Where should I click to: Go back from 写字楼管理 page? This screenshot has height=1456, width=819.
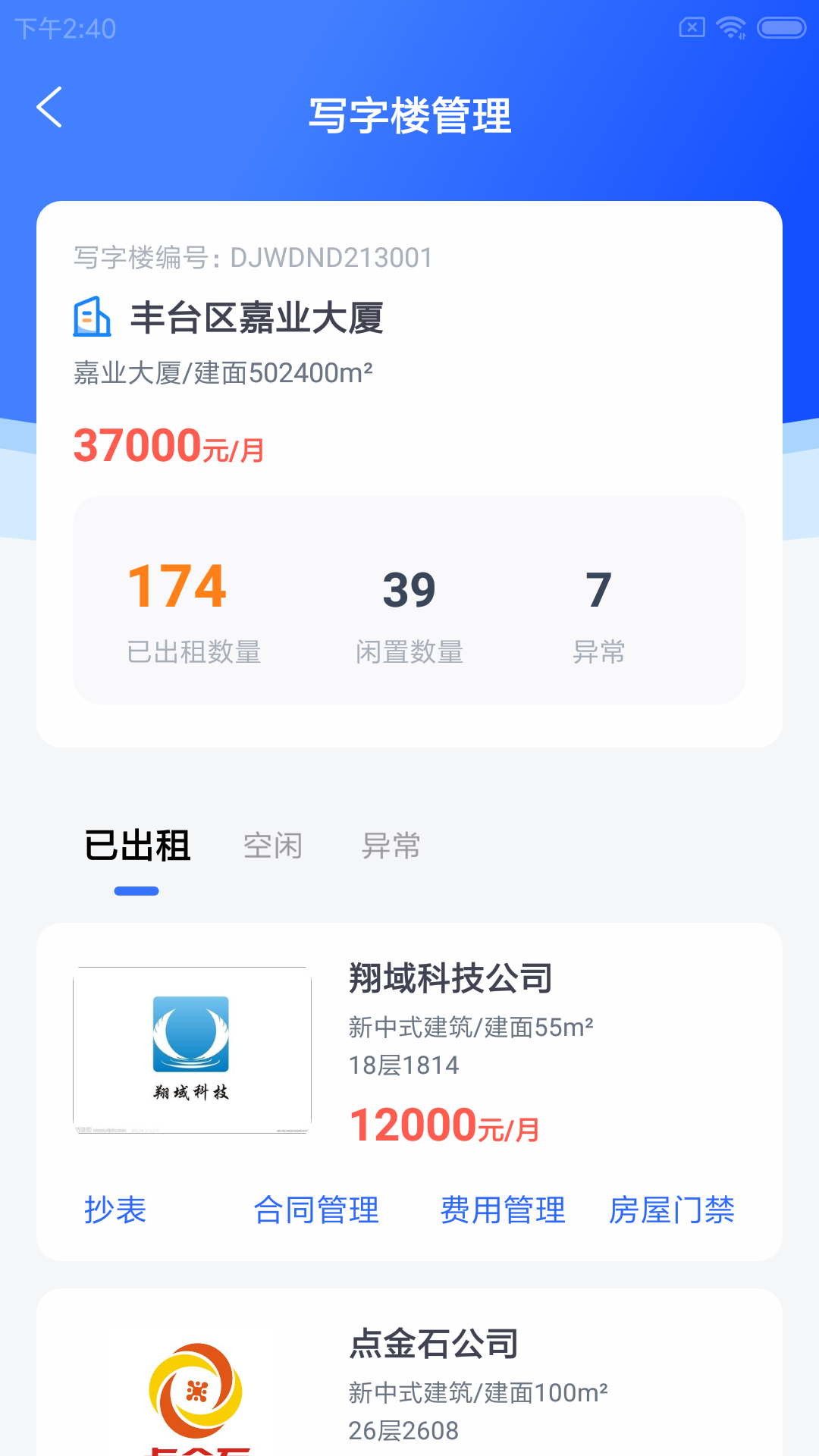[x=49, y=108]
